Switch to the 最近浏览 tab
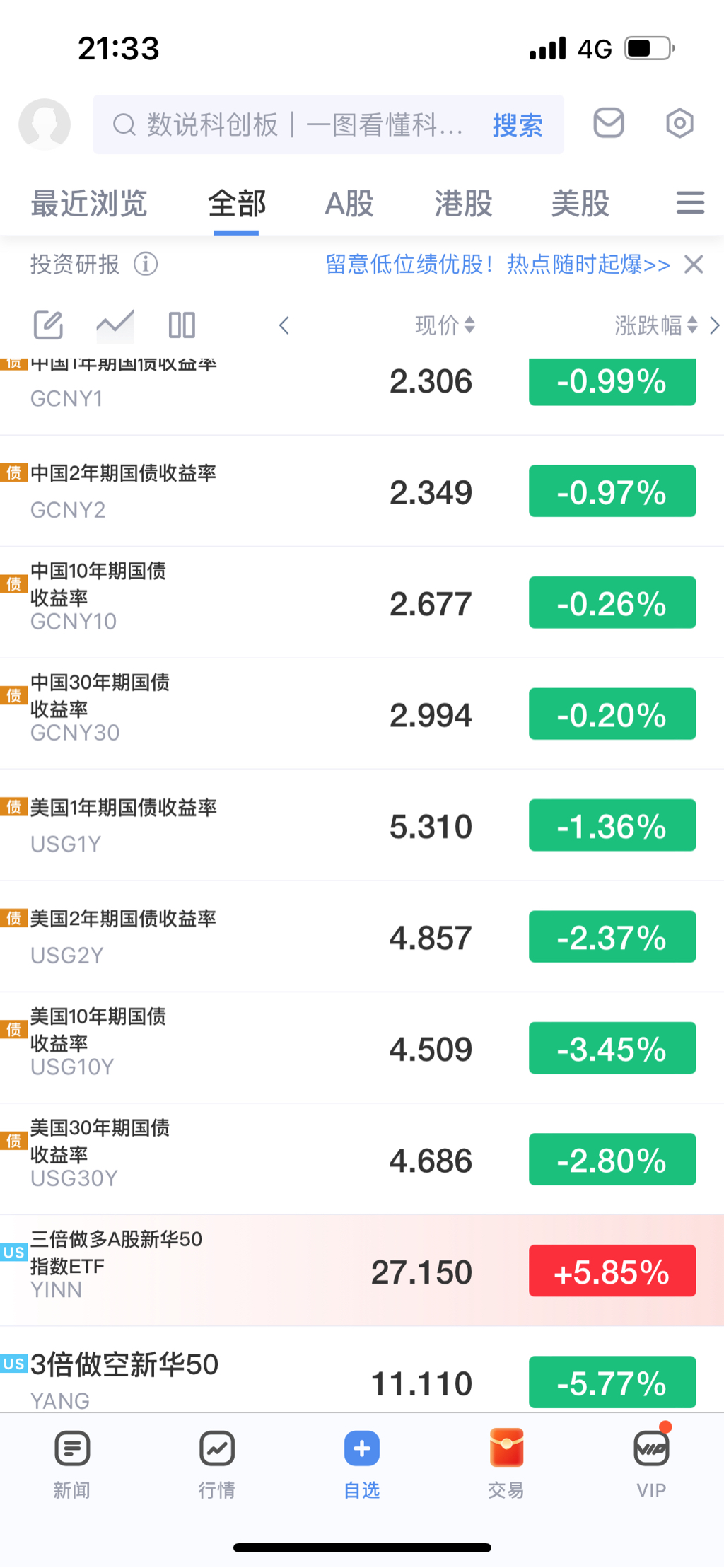 [x=89, y=204]
